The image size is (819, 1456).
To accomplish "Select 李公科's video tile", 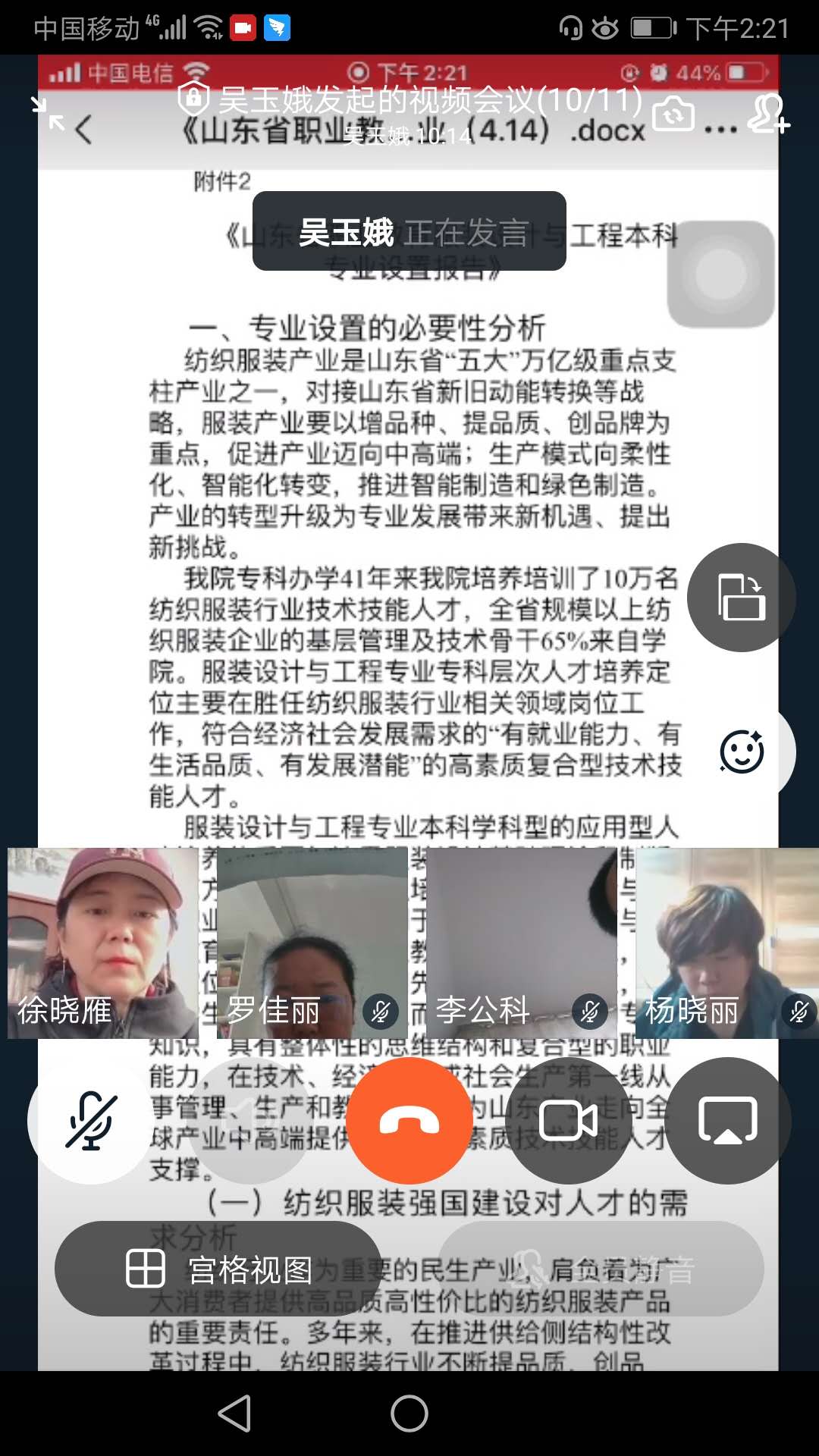I will [522, 943].
